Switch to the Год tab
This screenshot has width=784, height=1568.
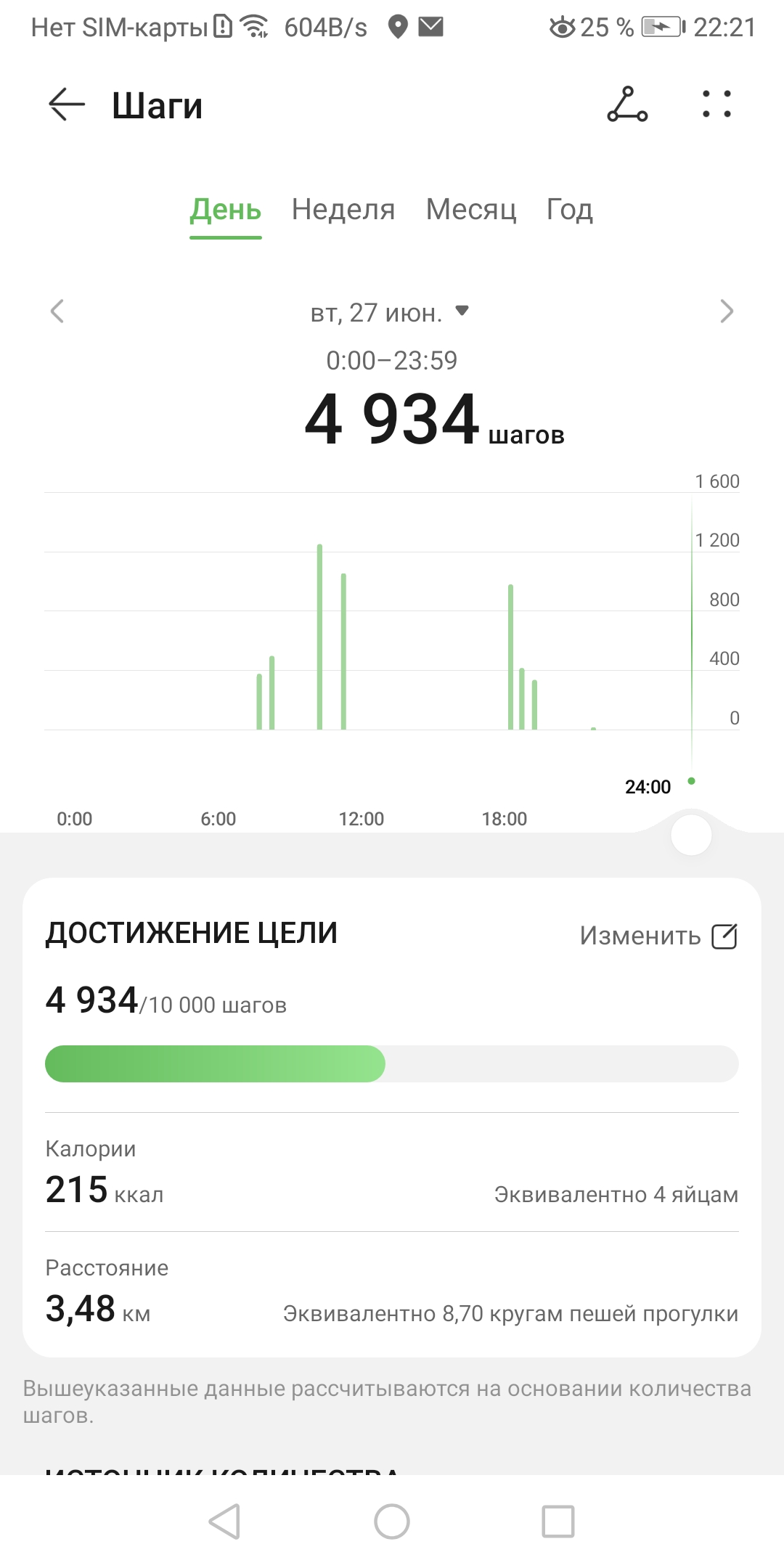tap(570, 210)
